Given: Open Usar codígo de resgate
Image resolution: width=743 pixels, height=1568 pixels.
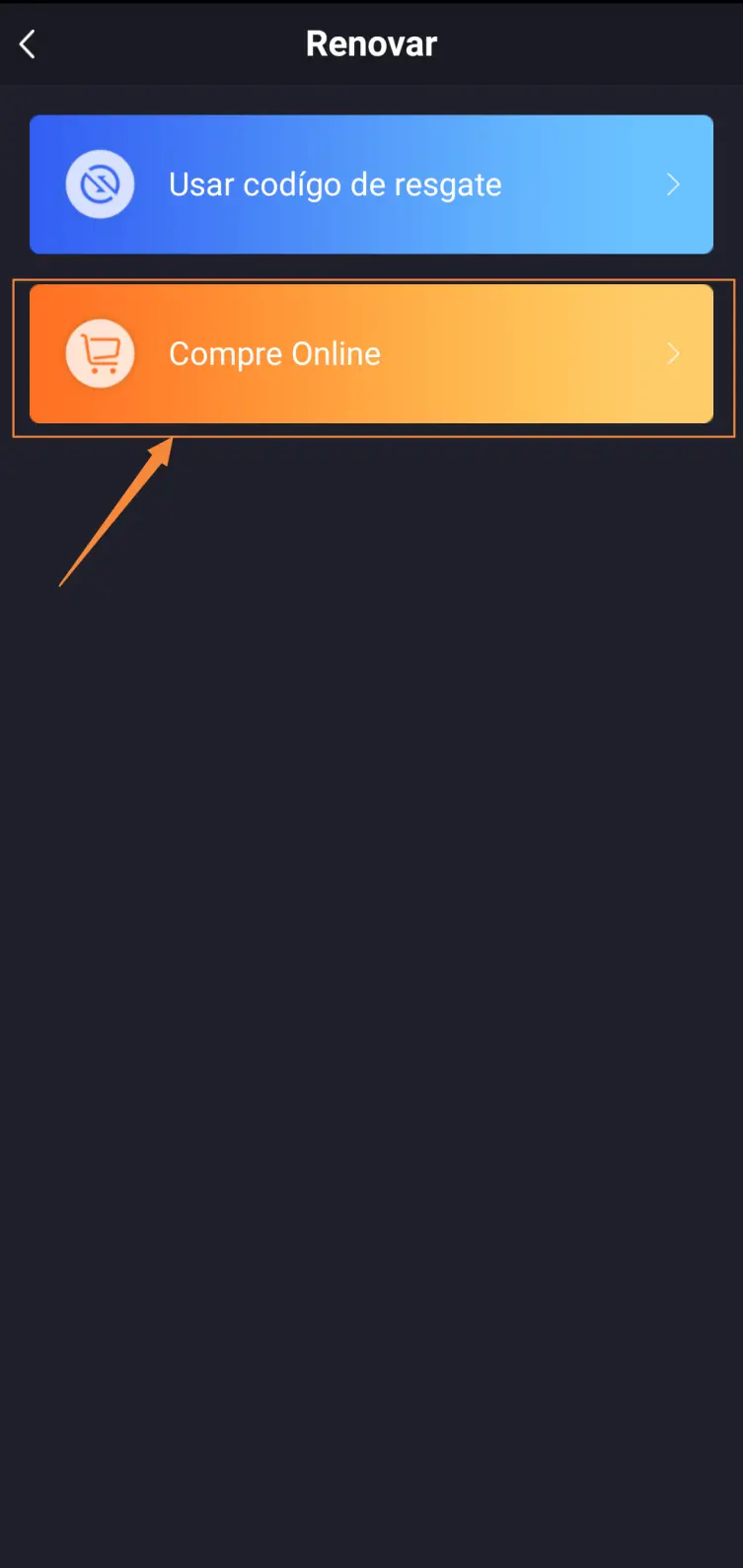Looking at the screenshot, I should [x=371, y=185].
